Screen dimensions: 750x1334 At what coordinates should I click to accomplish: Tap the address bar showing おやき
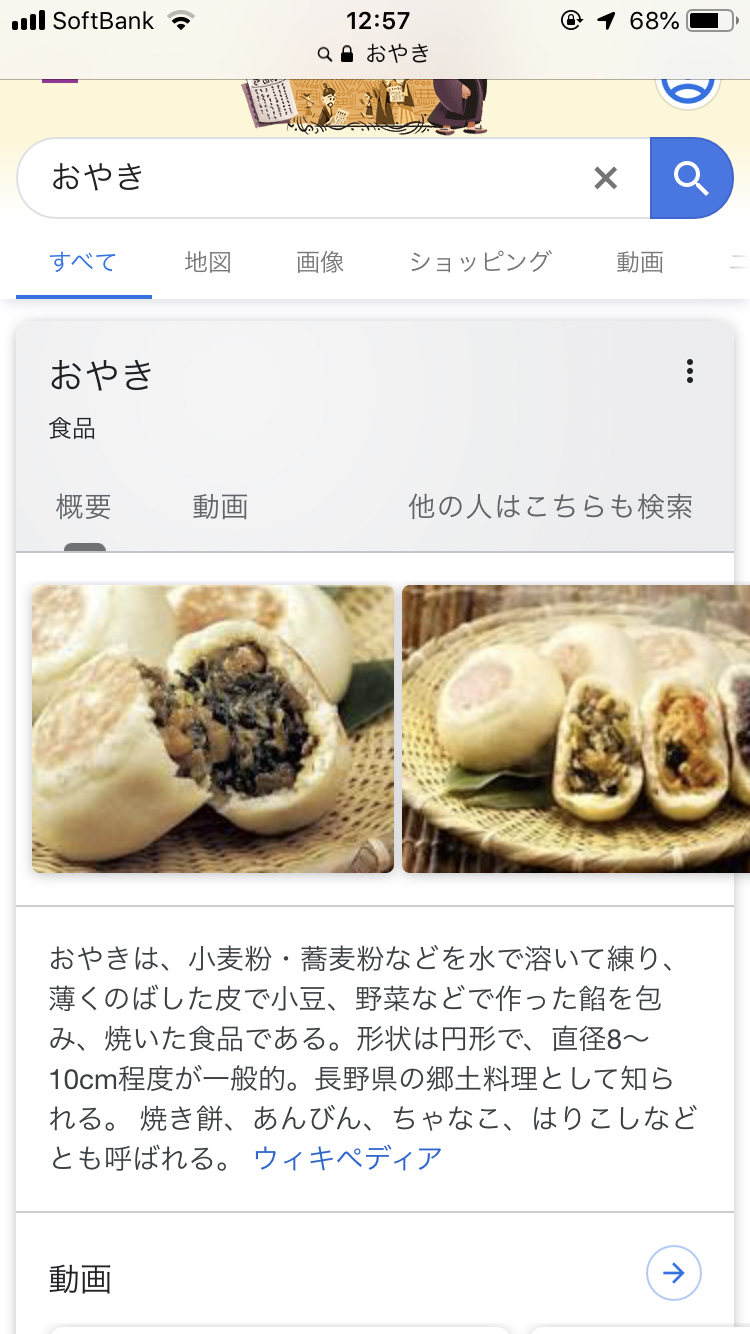375,54
